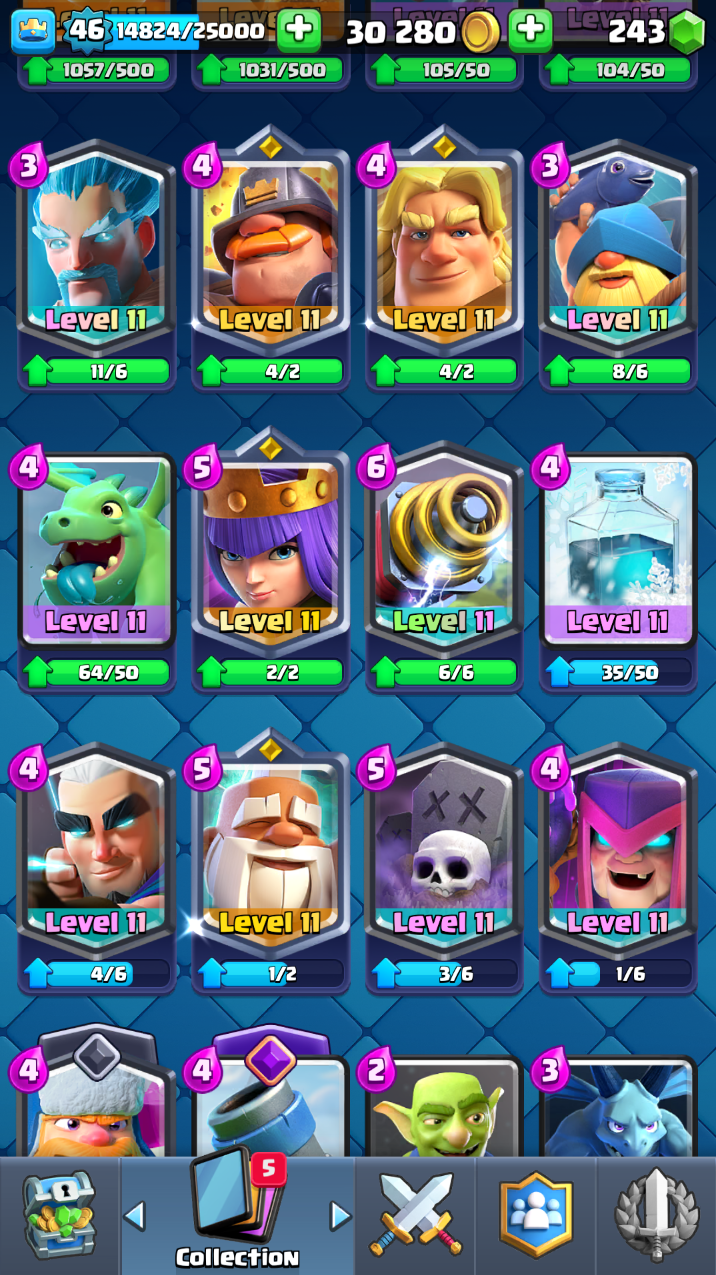Open the Archer Queen card

click(270, 550)
